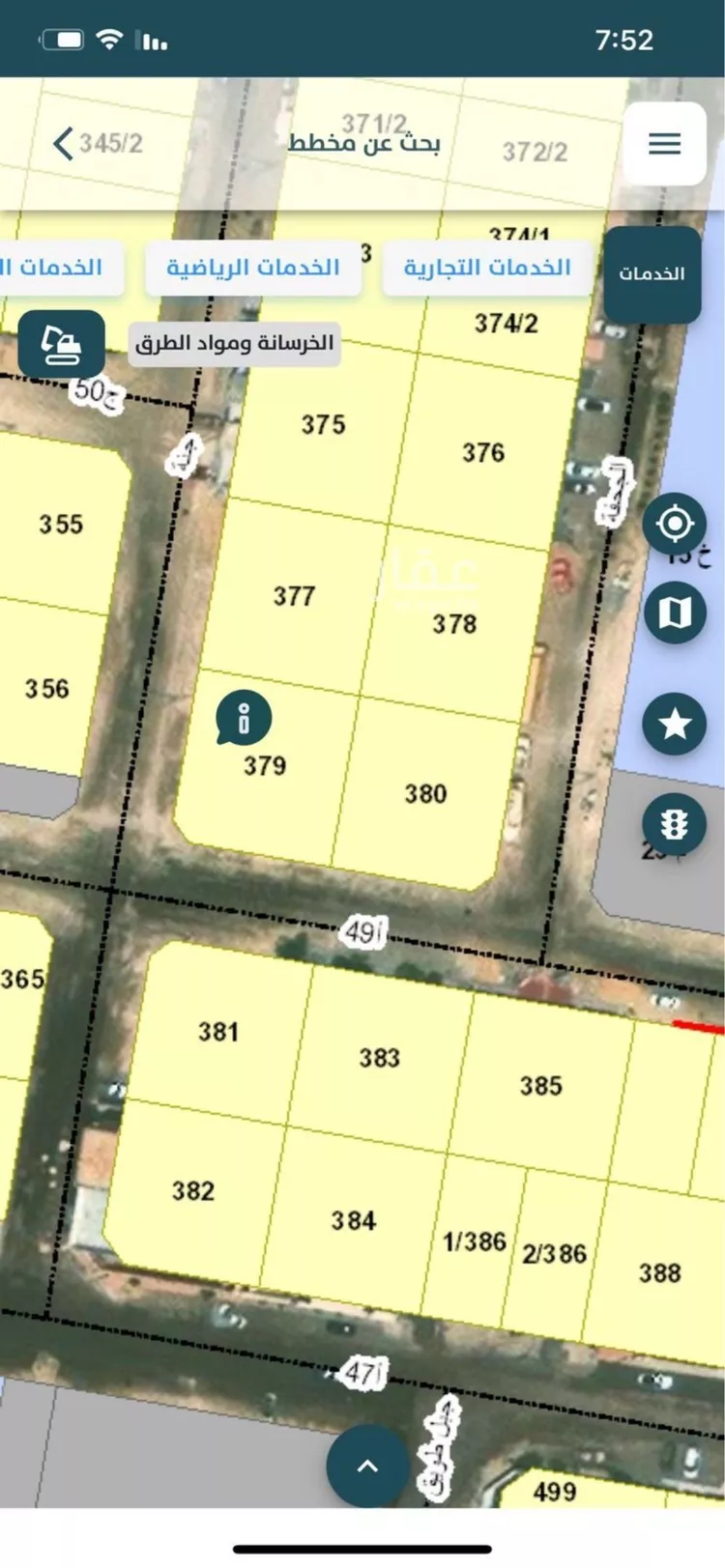Open the الخدمات services button
The height and width of the screenshot is (1568, 725).
(x=652, y=274)
